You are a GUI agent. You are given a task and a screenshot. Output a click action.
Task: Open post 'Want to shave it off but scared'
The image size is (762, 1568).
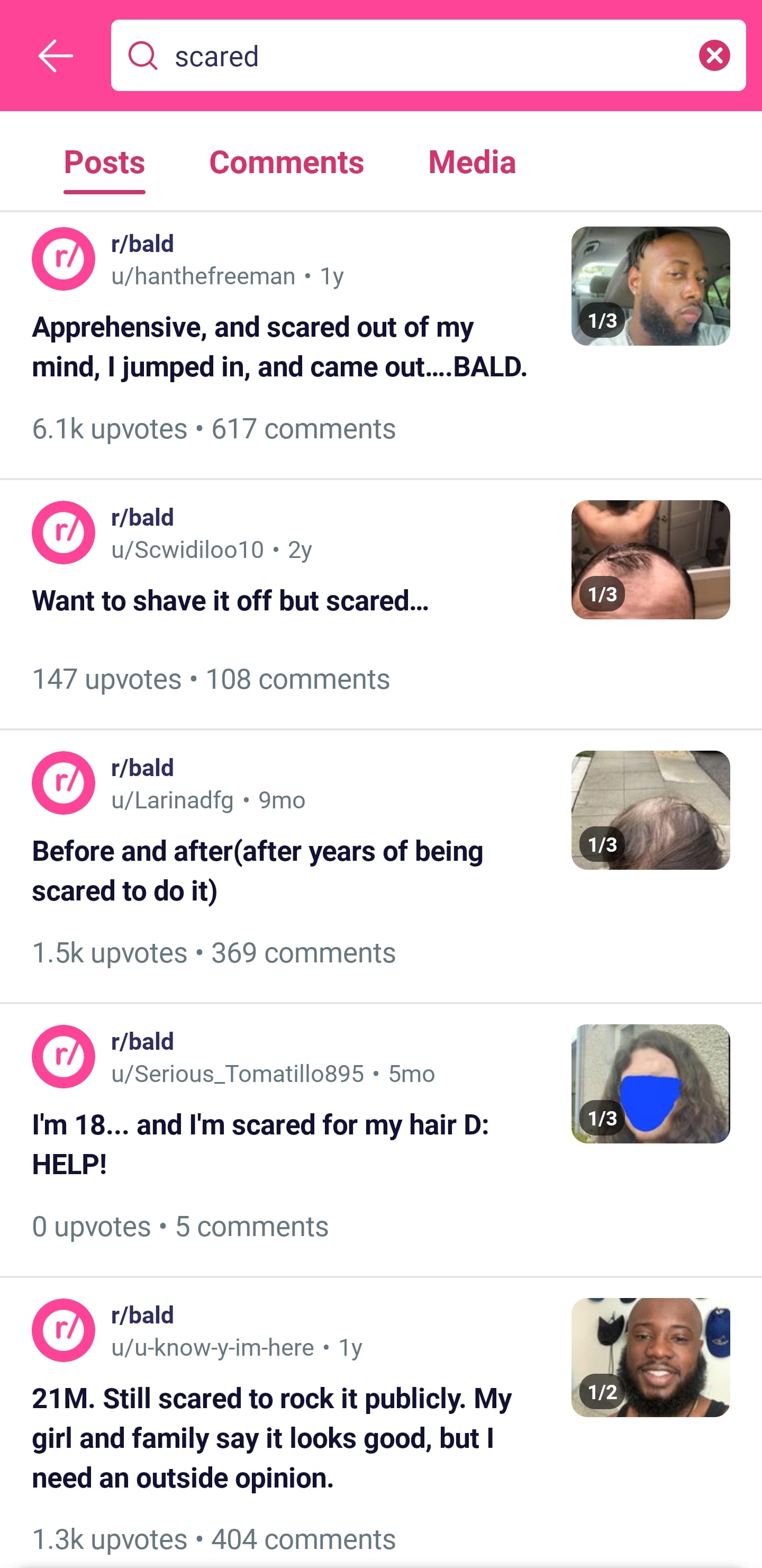point(230,601)
